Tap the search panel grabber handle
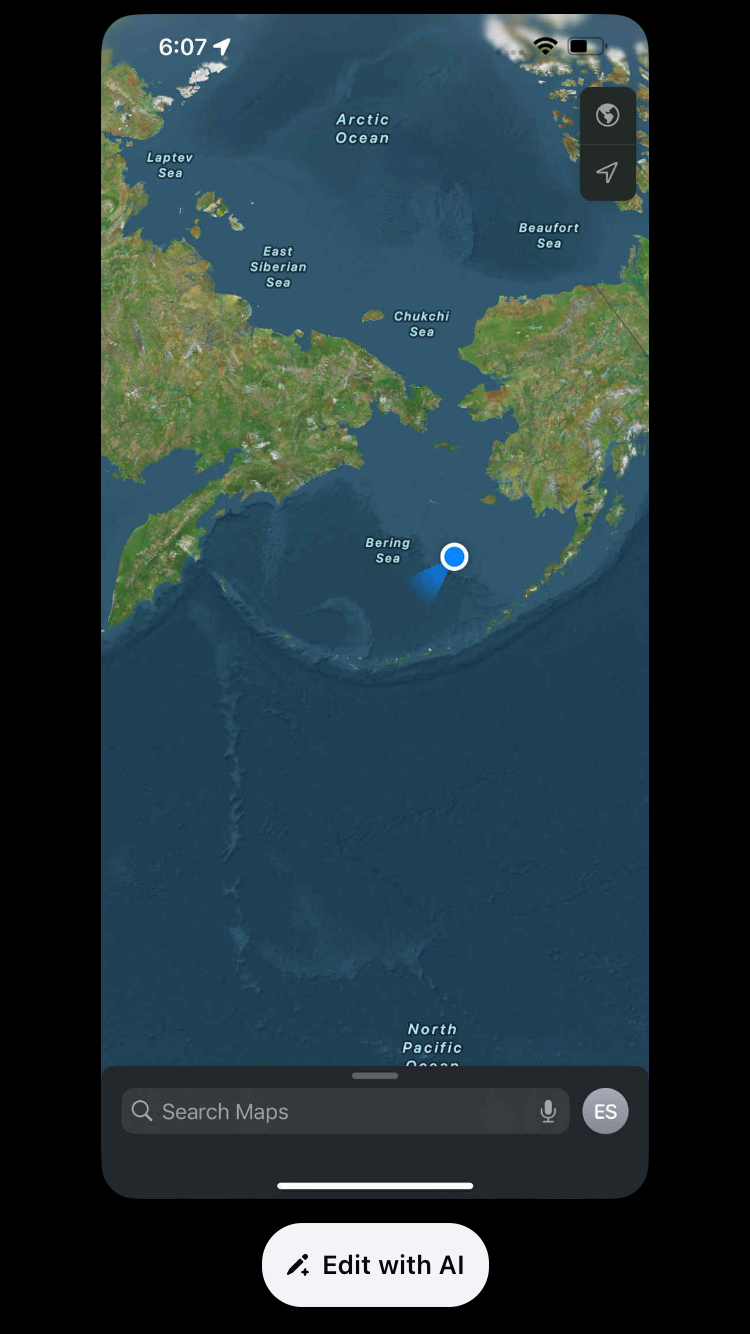 click(375, 1076)
